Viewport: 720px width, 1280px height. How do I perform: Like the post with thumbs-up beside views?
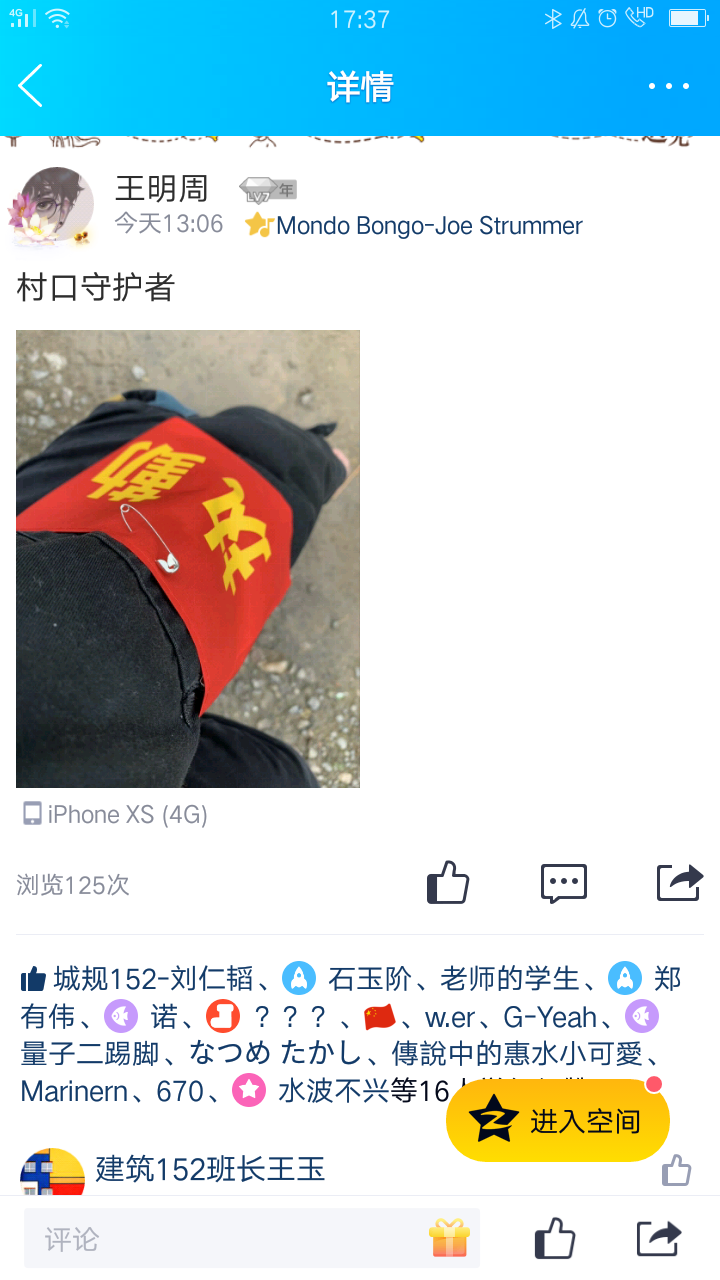(x=447, y=883)
